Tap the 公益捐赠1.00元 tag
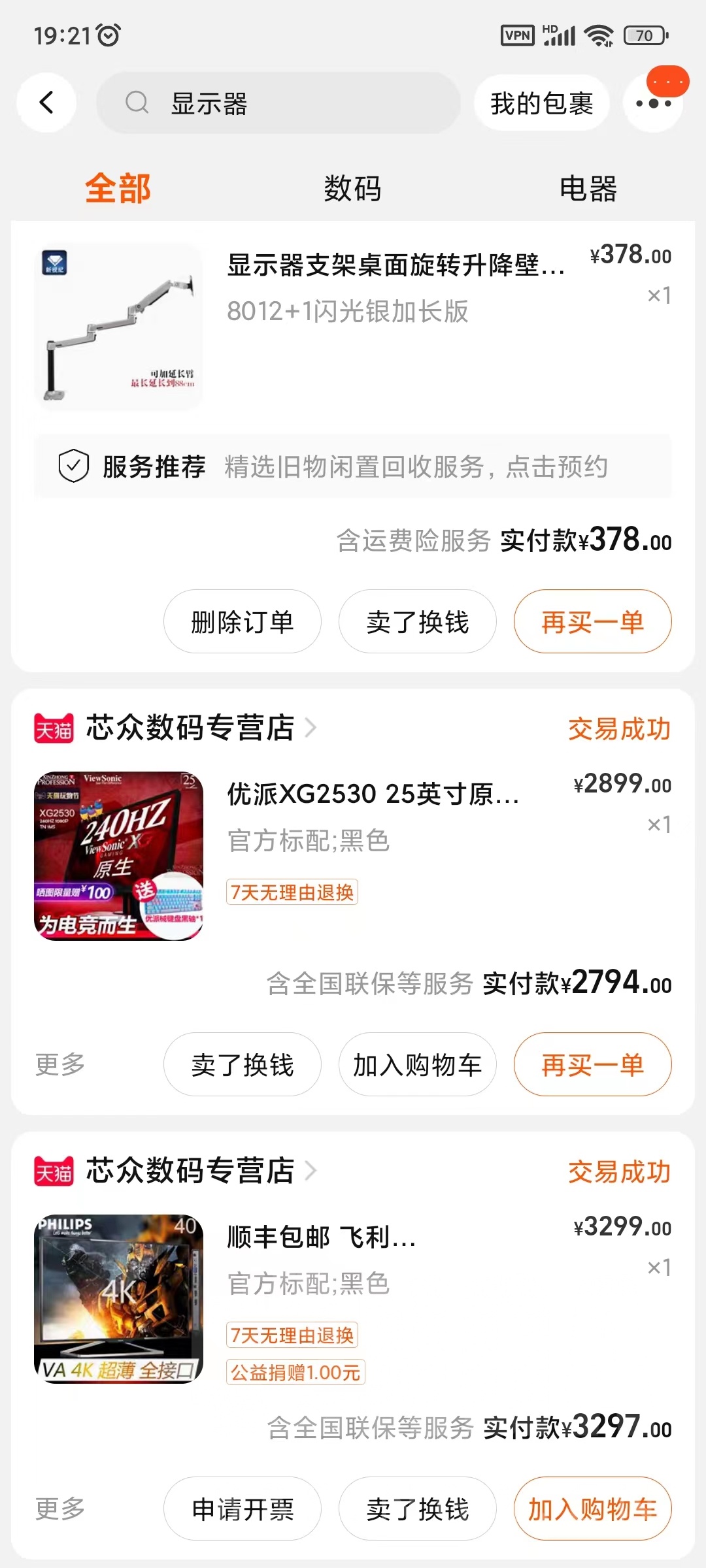 [295, 1374]
